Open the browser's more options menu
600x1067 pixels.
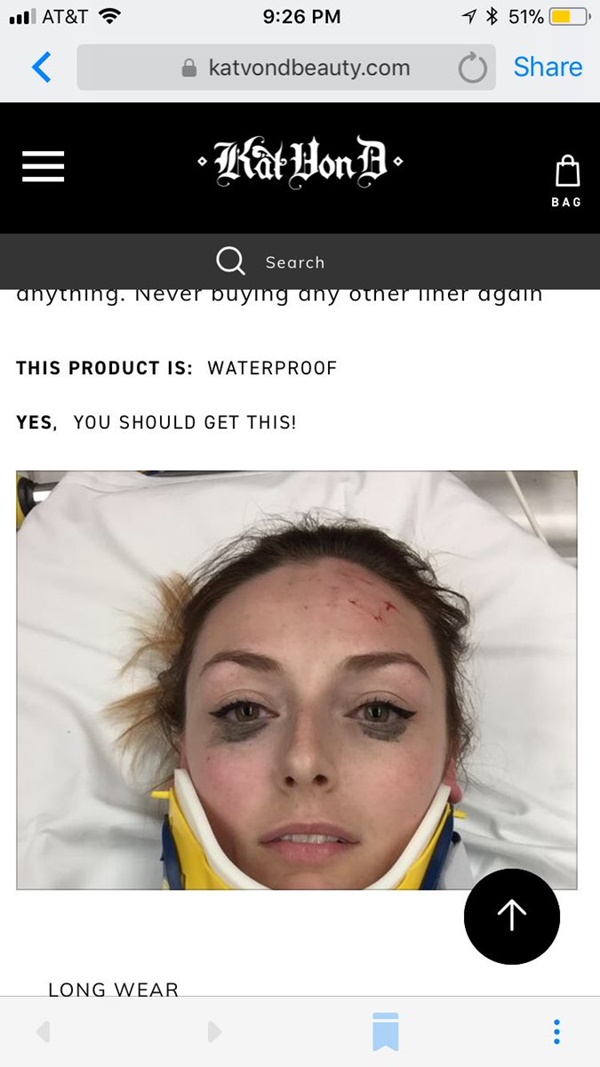(556, 1031)
